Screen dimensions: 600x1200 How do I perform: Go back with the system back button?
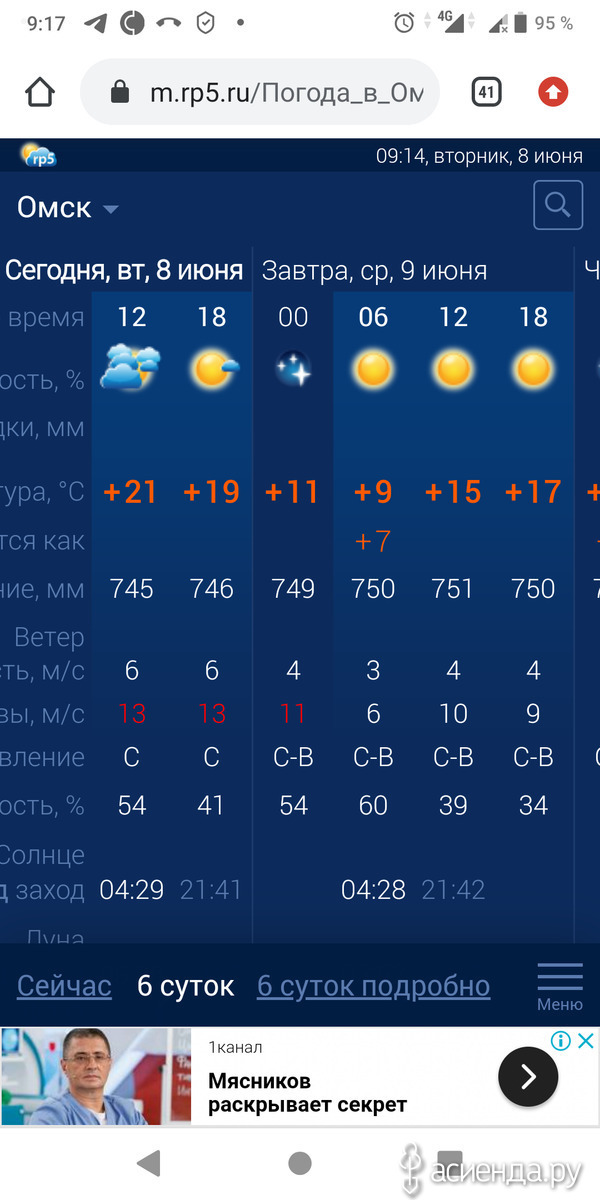(149, 1162)
